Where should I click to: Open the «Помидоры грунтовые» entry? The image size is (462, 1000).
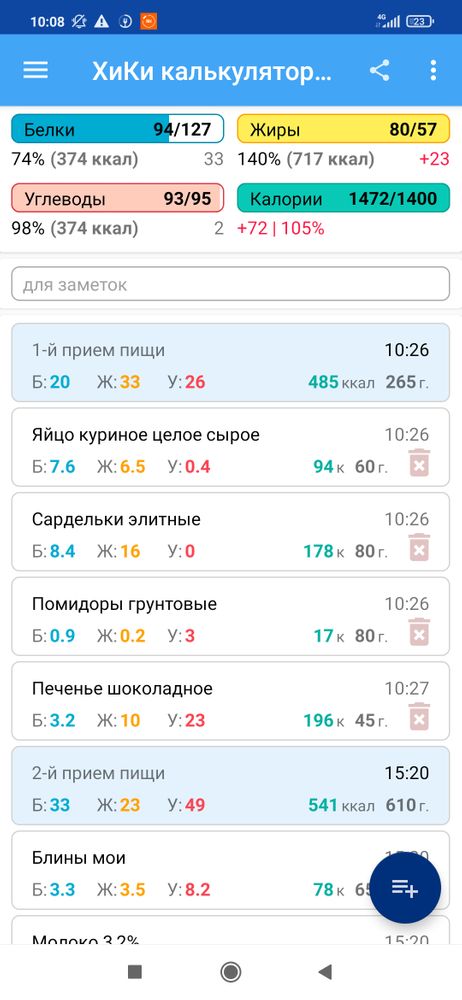tap(230, 617)
